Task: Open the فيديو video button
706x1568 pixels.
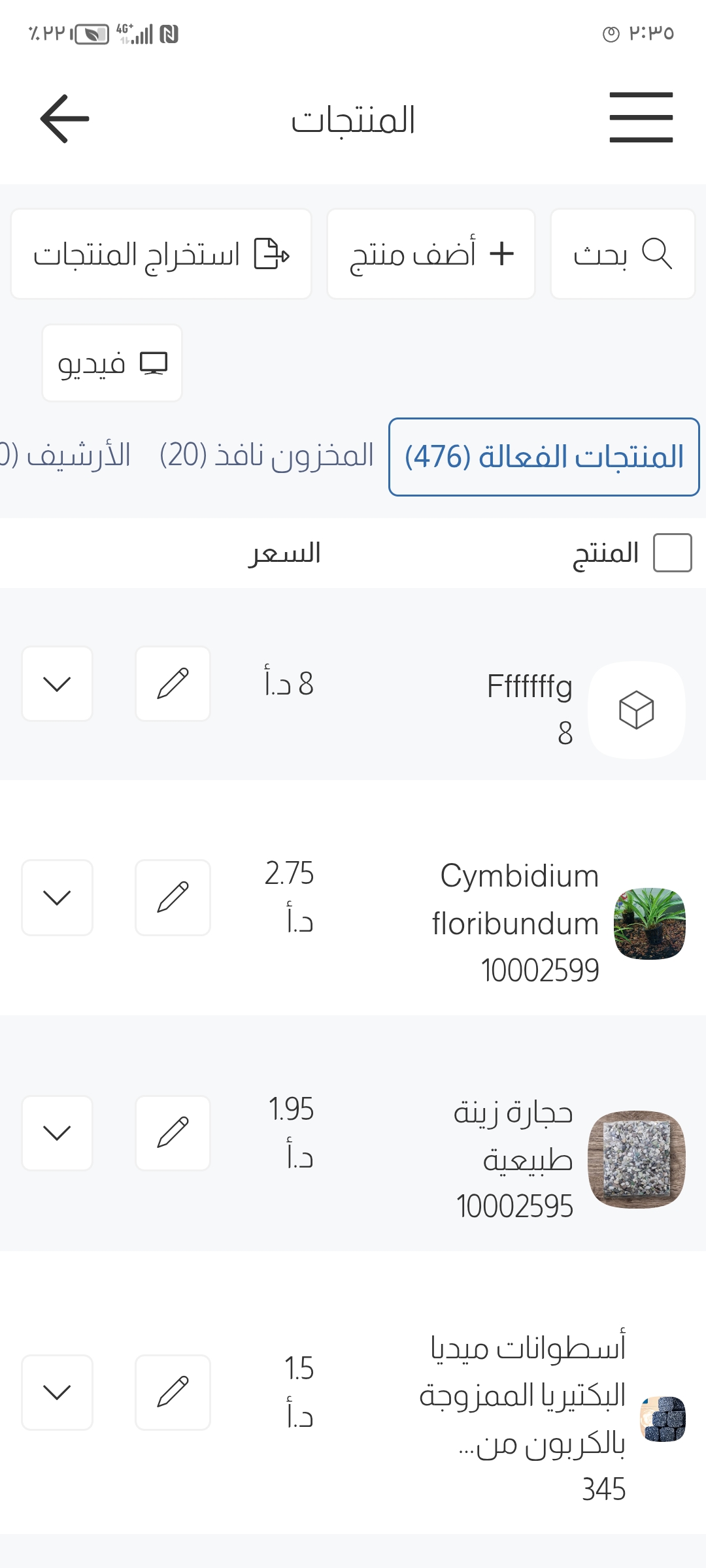Action: (112, 363)
